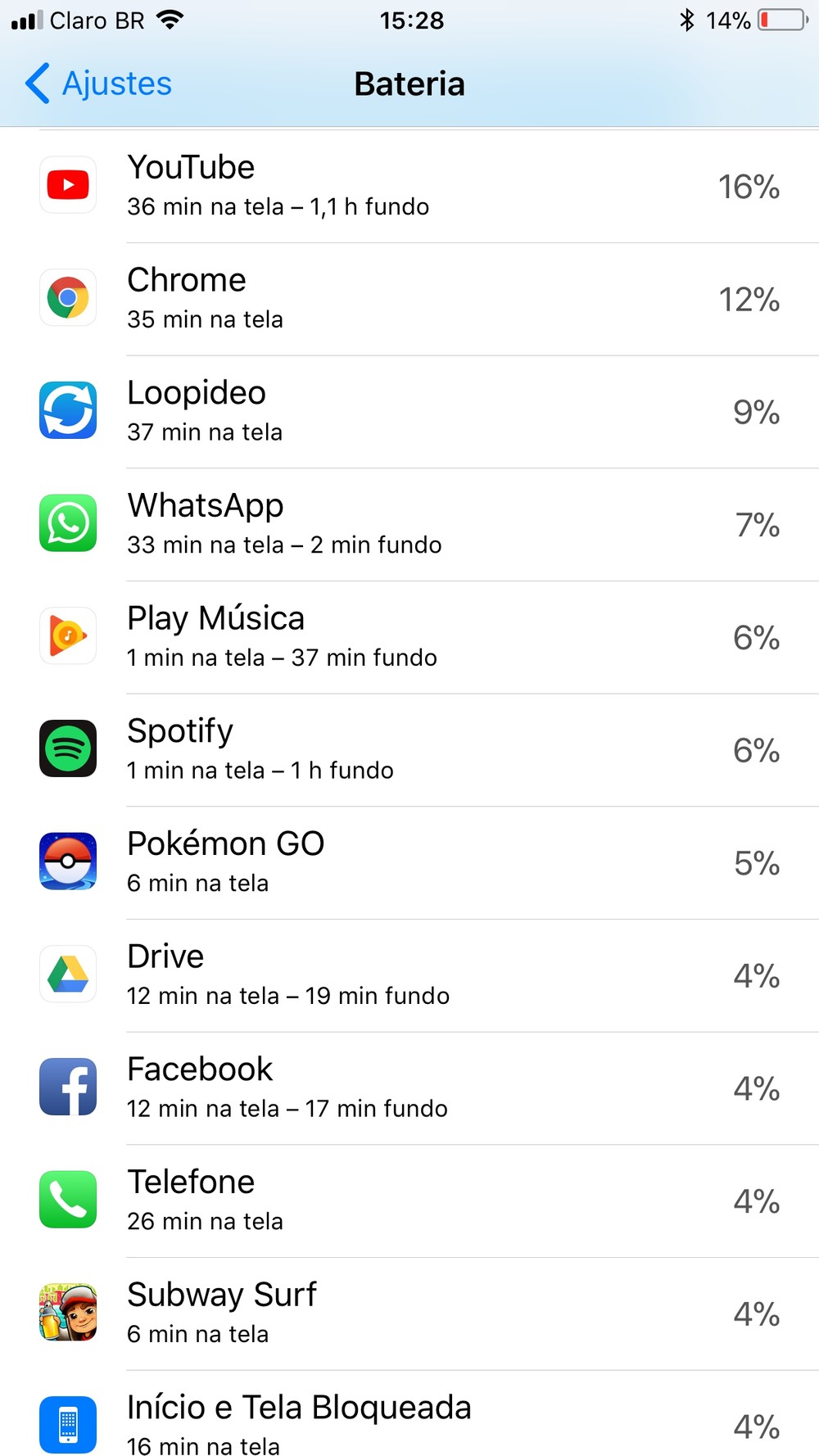Select the Telefone battery row
This screenshot has width=819, height=1456.
(x=409, y=1201)
